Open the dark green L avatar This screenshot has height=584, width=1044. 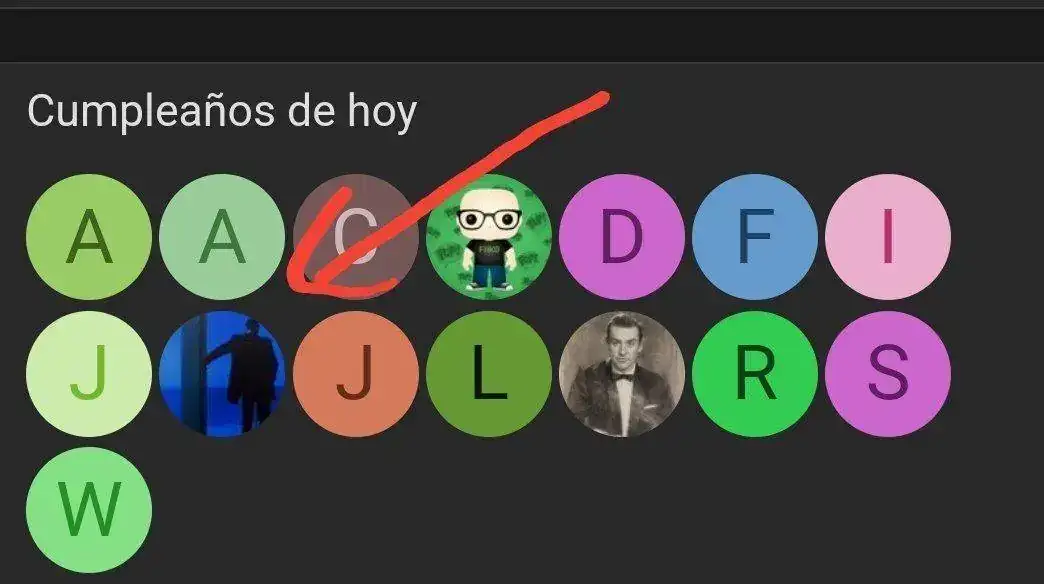click(489, 374)
